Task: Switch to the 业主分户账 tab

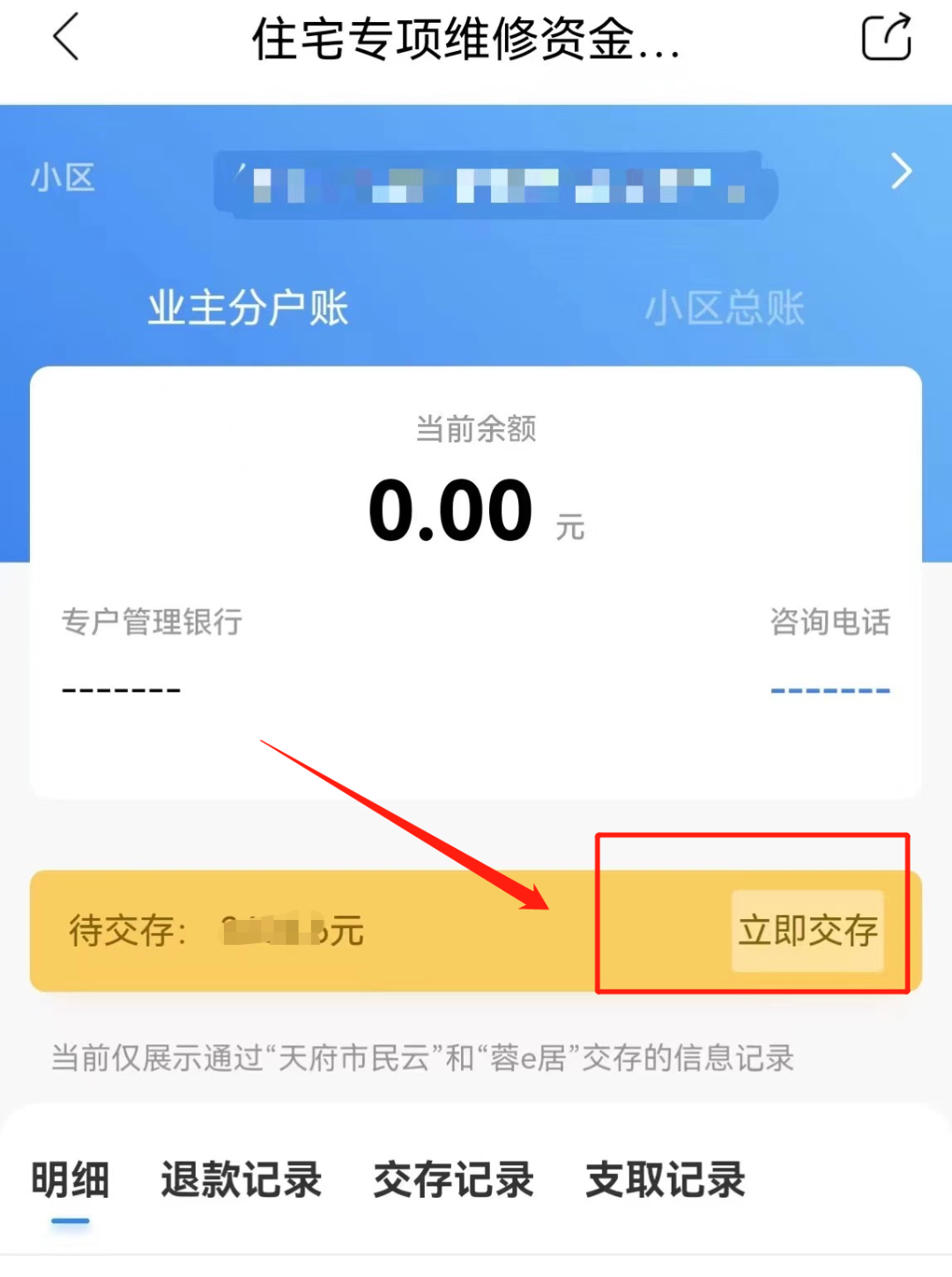Action: (248, 308)
